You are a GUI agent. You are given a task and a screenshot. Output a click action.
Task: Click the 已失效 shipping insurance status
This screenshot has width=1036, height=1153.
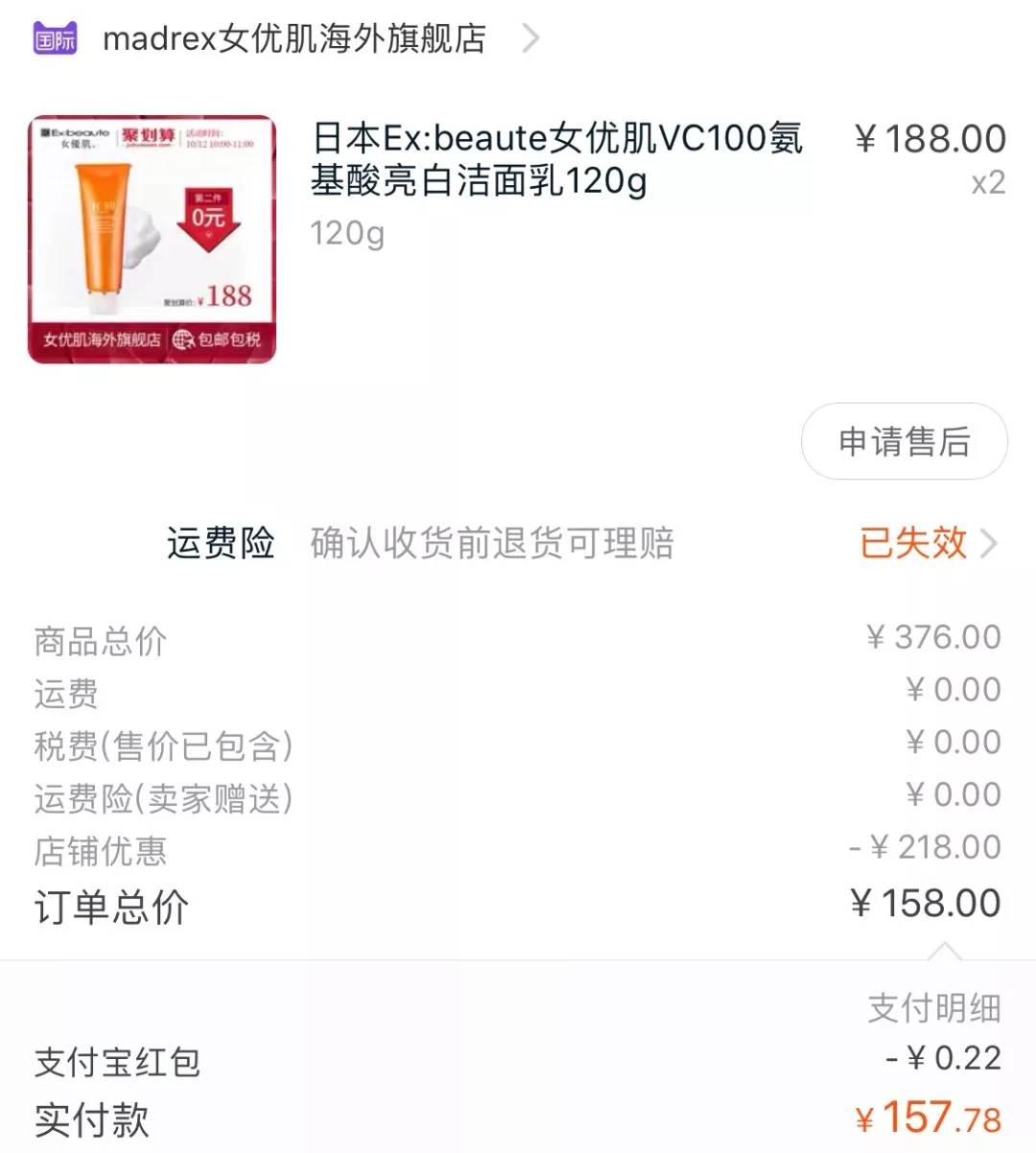(914, 544)
